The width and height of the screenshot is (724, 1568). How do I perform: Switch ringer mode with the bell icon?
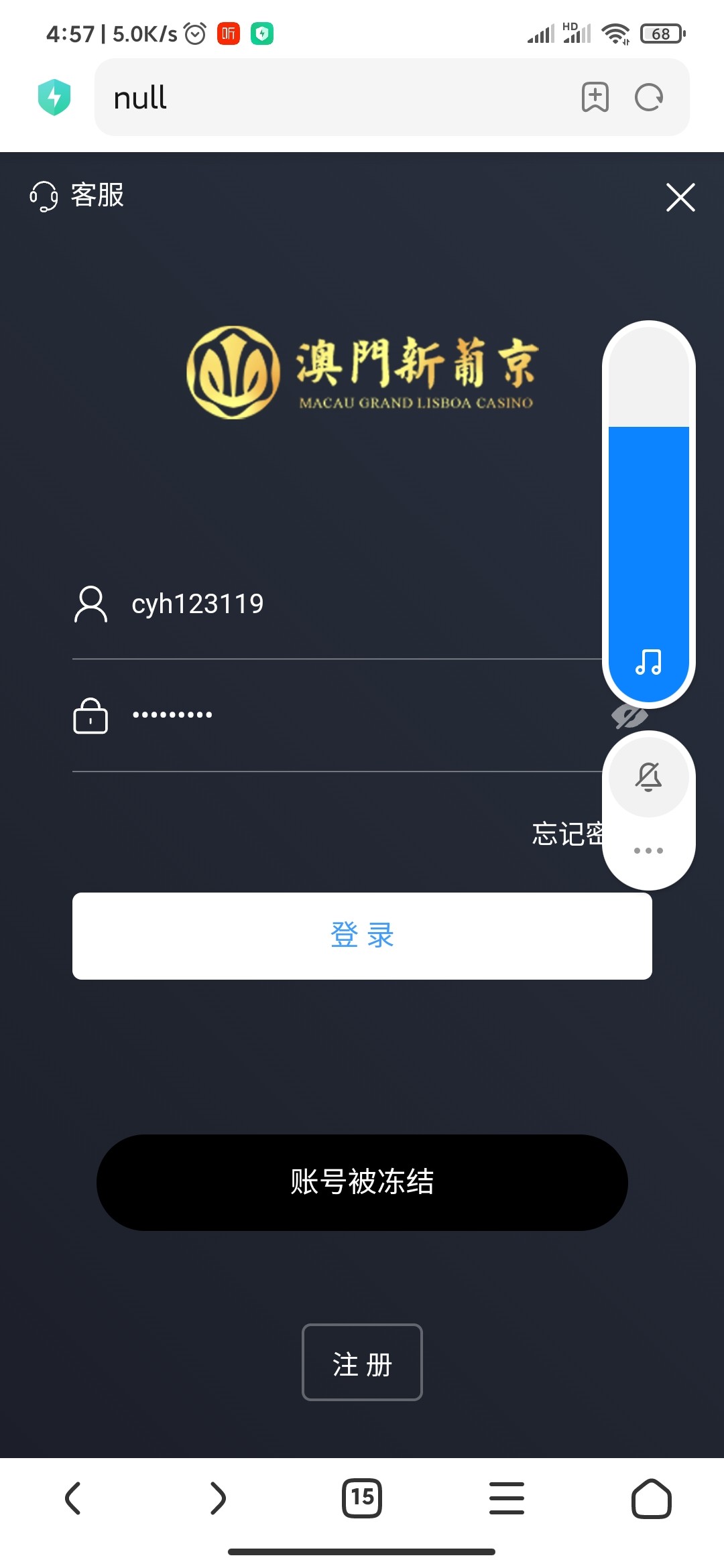pos(648,777)
